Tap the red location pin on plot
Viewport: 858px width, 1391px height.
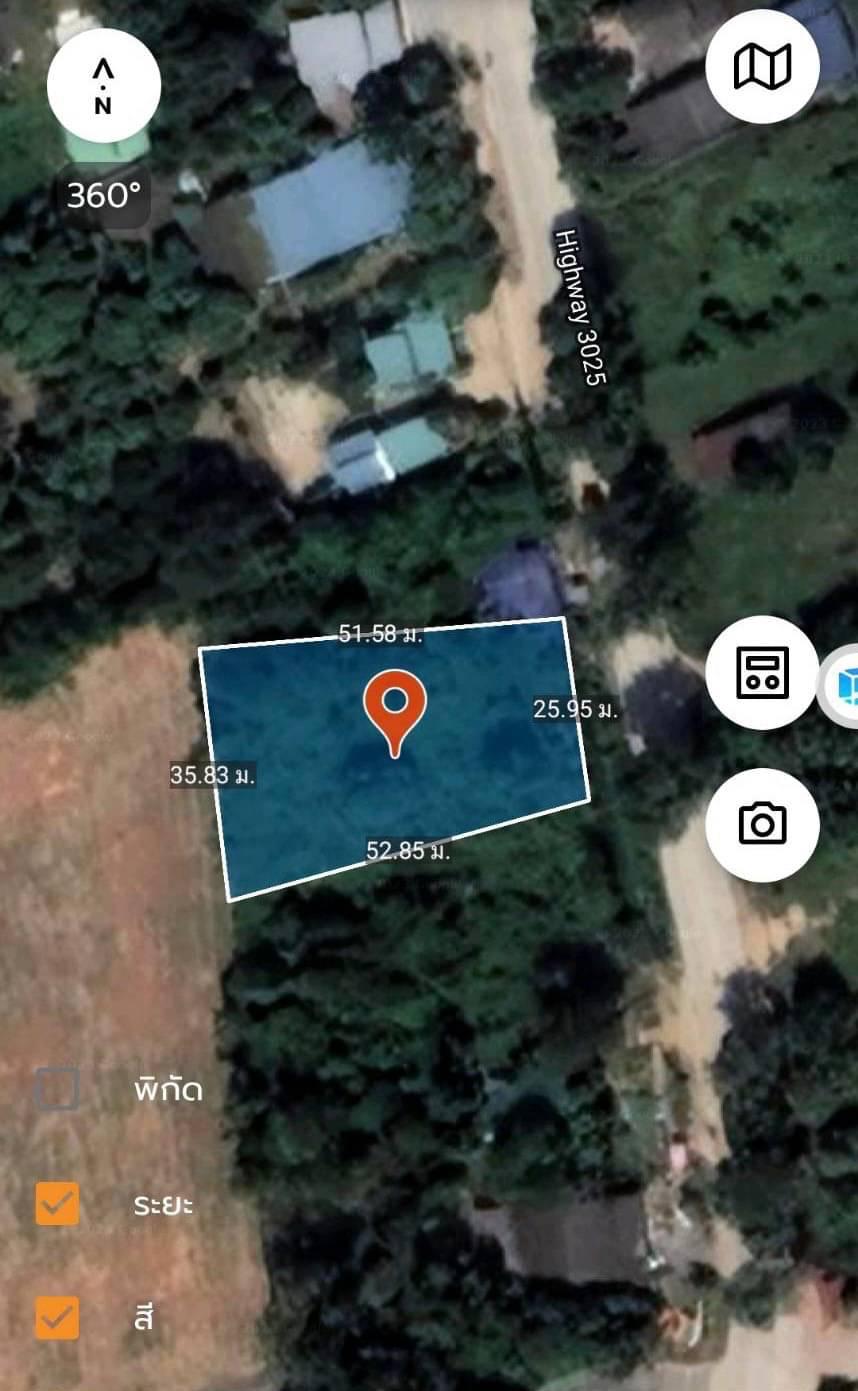(395, 712)
